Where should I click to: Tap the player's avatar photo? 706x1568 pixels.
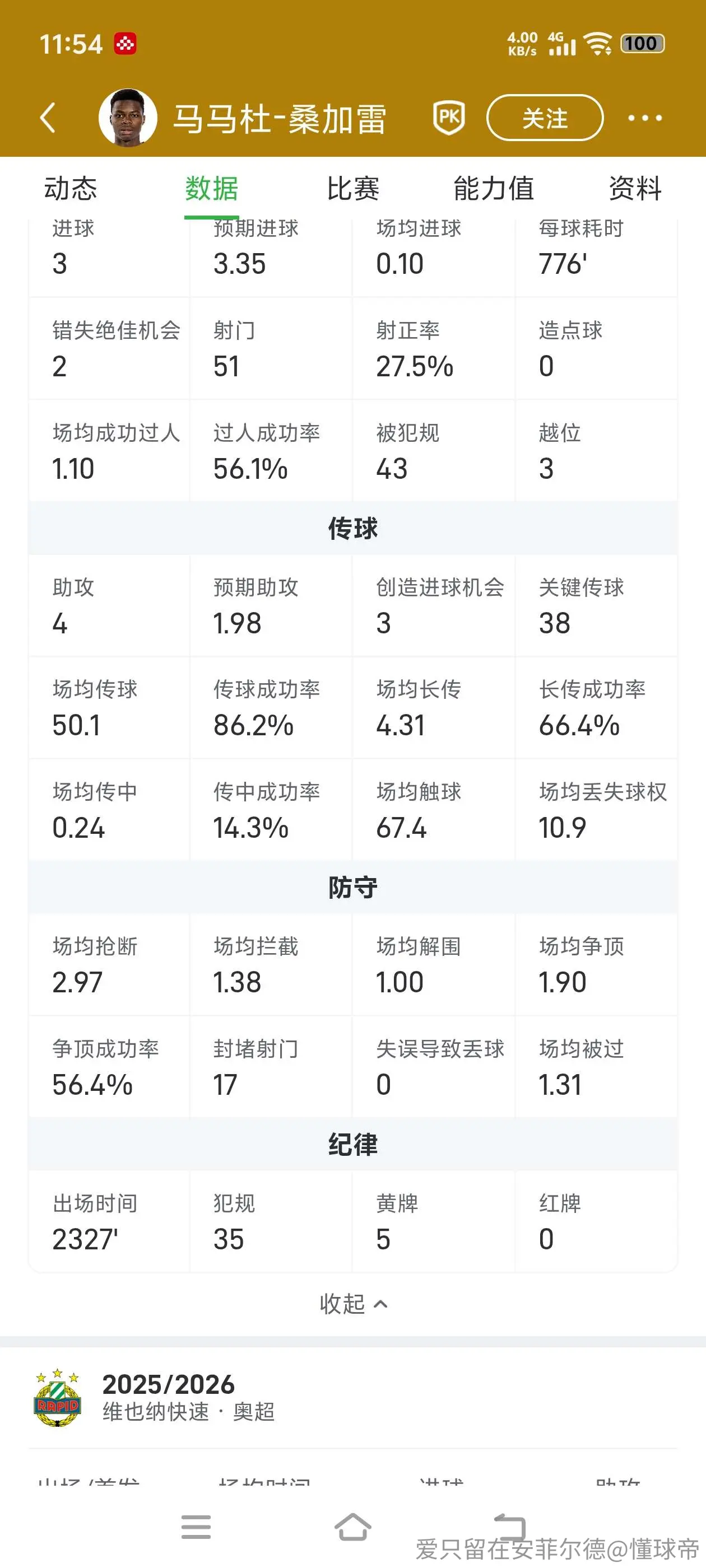pos(128,118)
